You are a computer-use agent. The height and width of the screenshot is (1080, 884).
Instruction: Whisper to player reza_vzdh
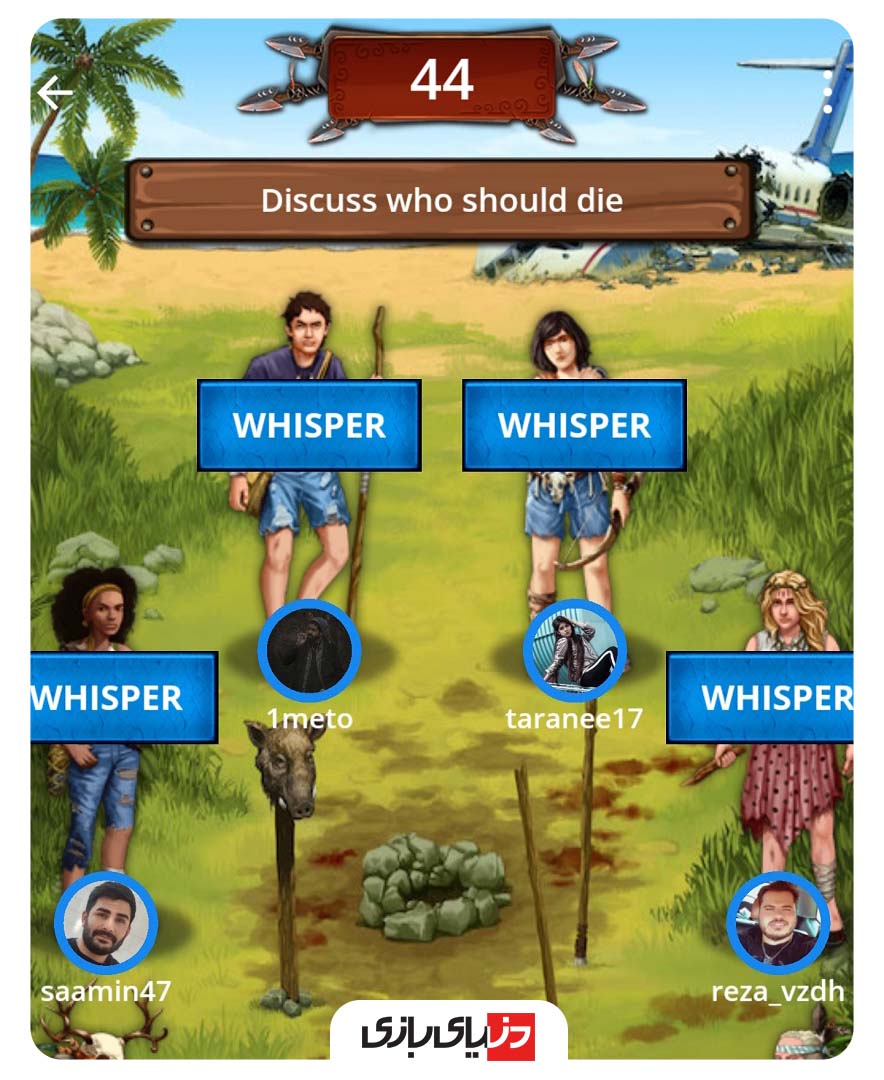(x=765, y=697)
